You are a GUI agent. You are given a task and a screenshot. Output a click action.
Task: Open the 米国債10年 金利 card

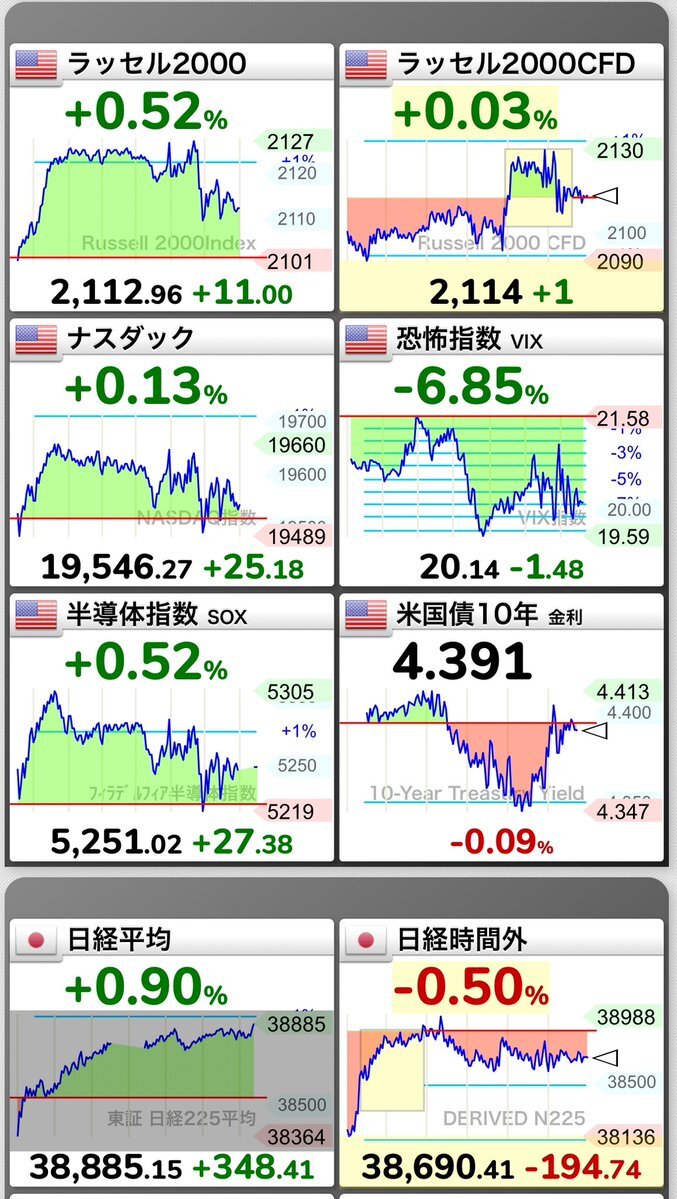point(502,727)
